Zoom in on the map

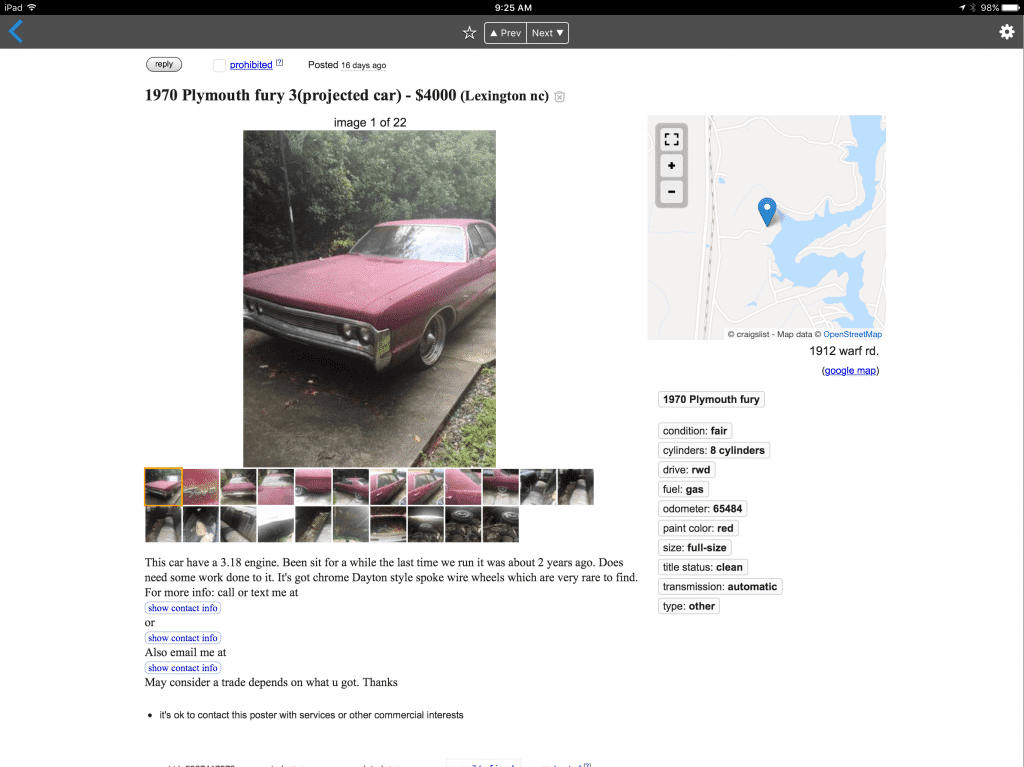(671, 166)
